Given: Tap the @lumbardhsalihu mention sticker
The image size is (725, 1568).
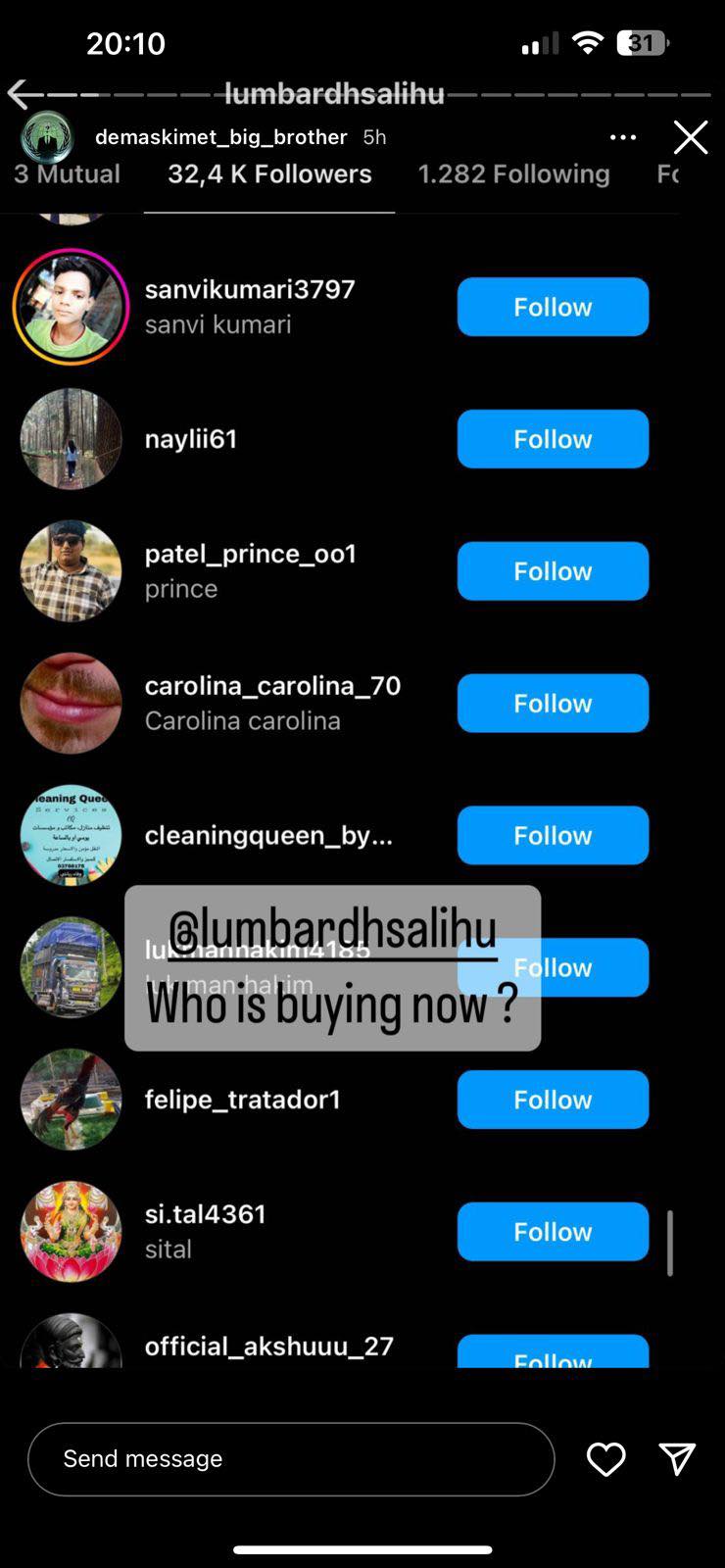Looking at the screenshot, I should (332, 929).
